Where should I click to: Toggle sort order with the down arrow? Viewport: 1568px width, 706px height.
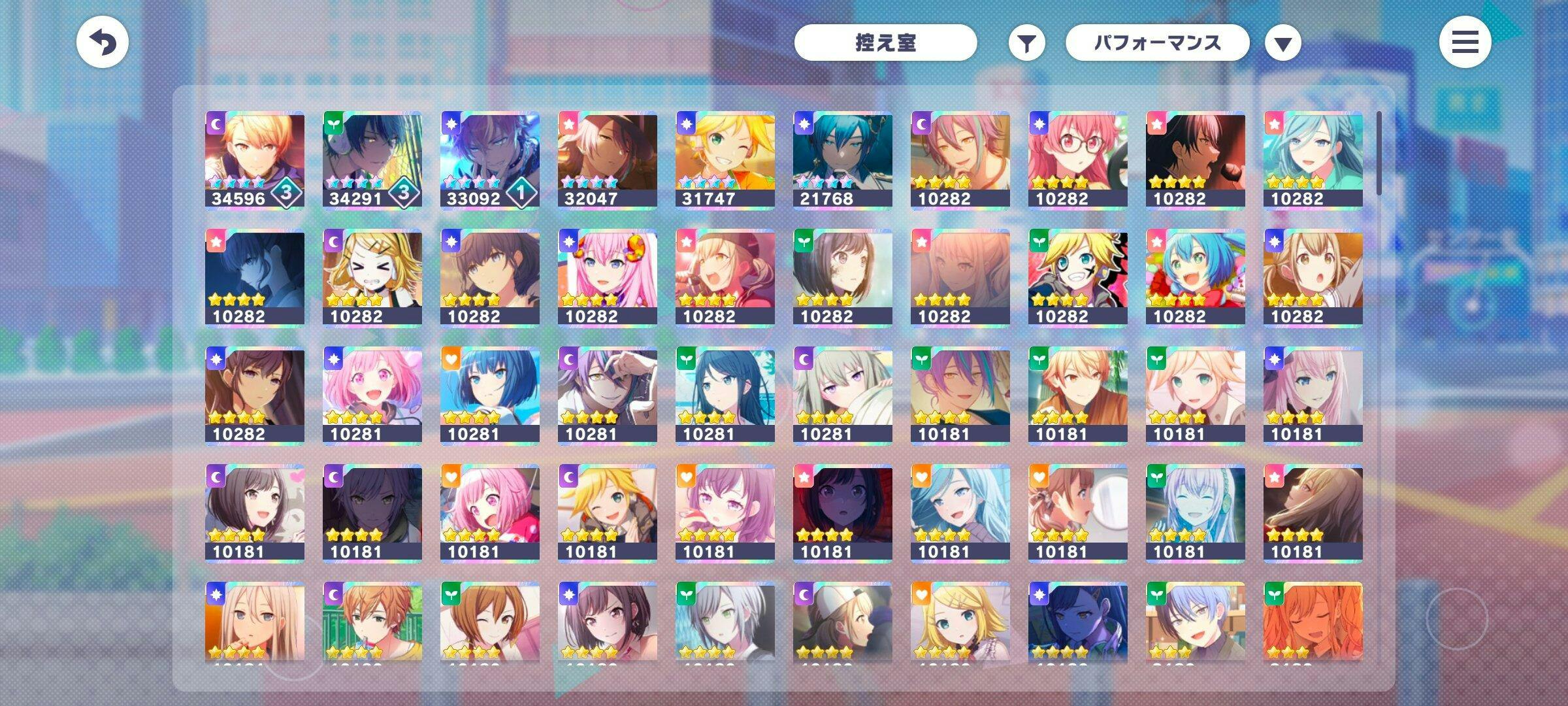[1282, 44]
